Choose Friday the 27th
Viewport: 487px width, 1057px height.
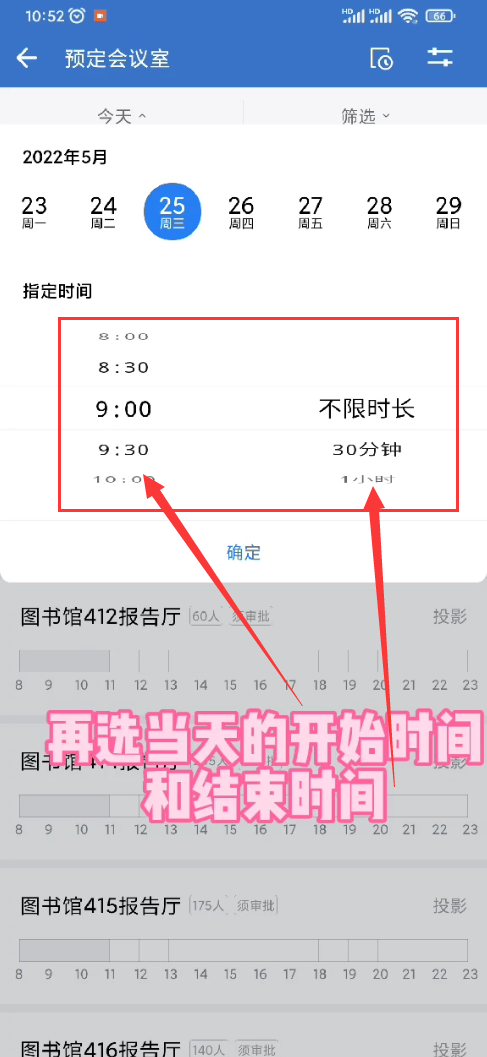tap(310, 212)
